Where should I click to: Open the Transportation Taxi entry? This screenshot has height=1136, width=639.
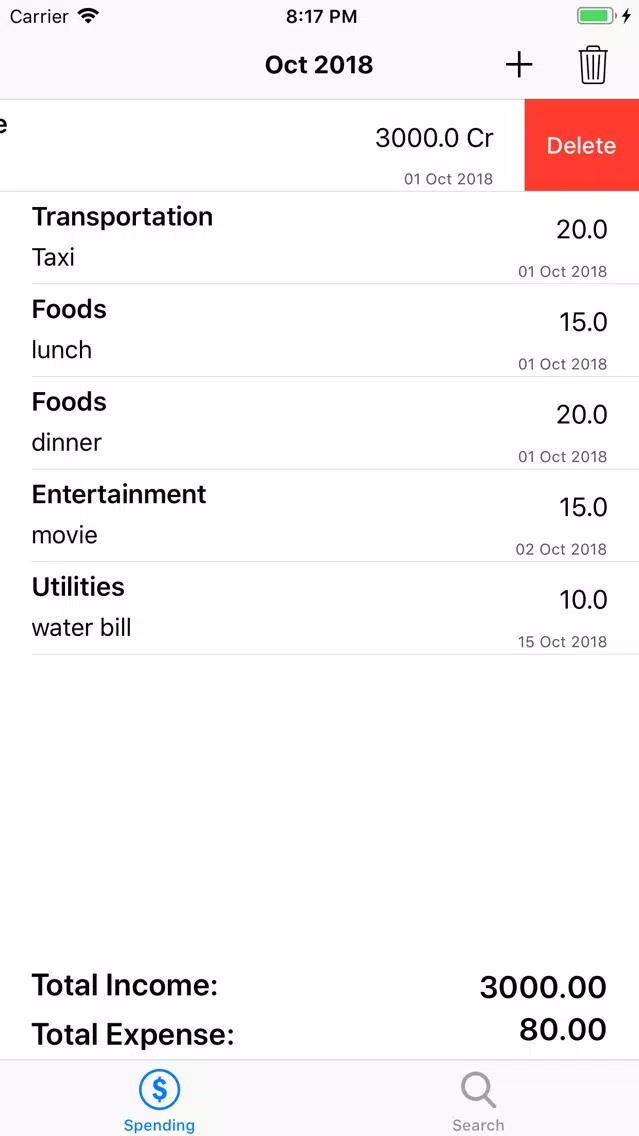click(x=320, y=238)
